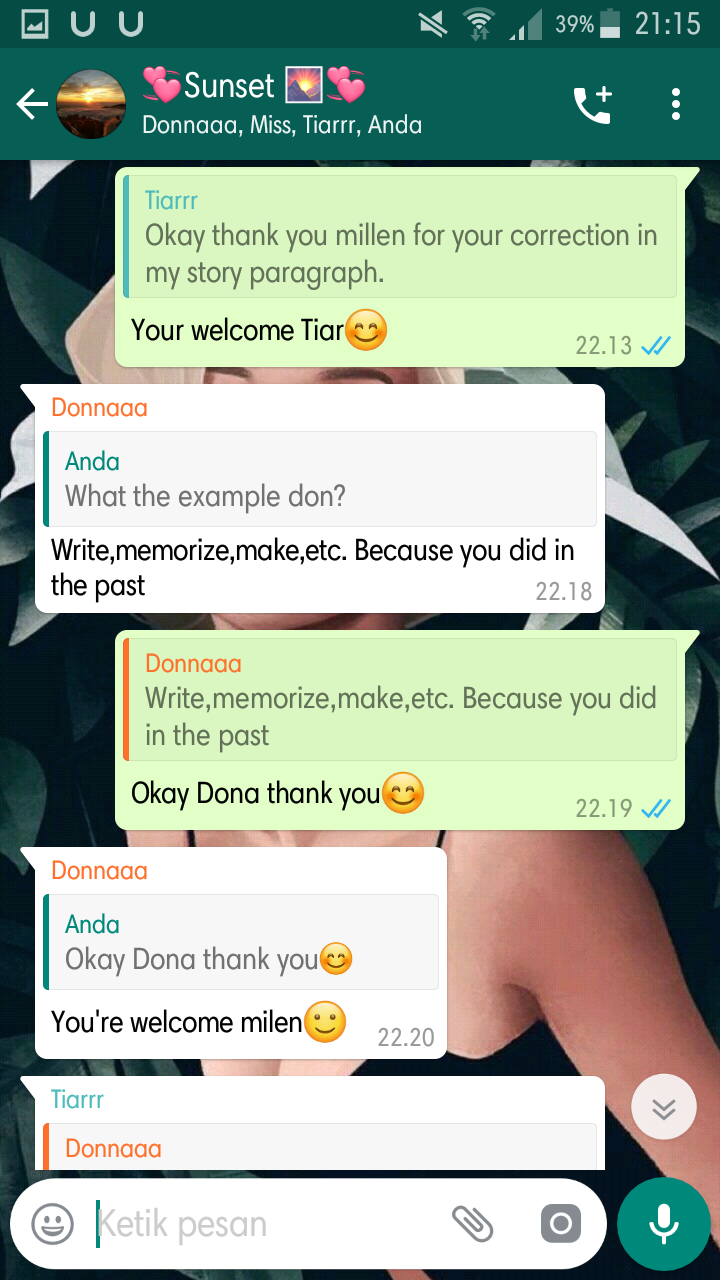Image resolution: width=720 pixels, height=1280 pixels.
Task: Tap quoted Donnaaa message in green bubble
Action: 400,699
